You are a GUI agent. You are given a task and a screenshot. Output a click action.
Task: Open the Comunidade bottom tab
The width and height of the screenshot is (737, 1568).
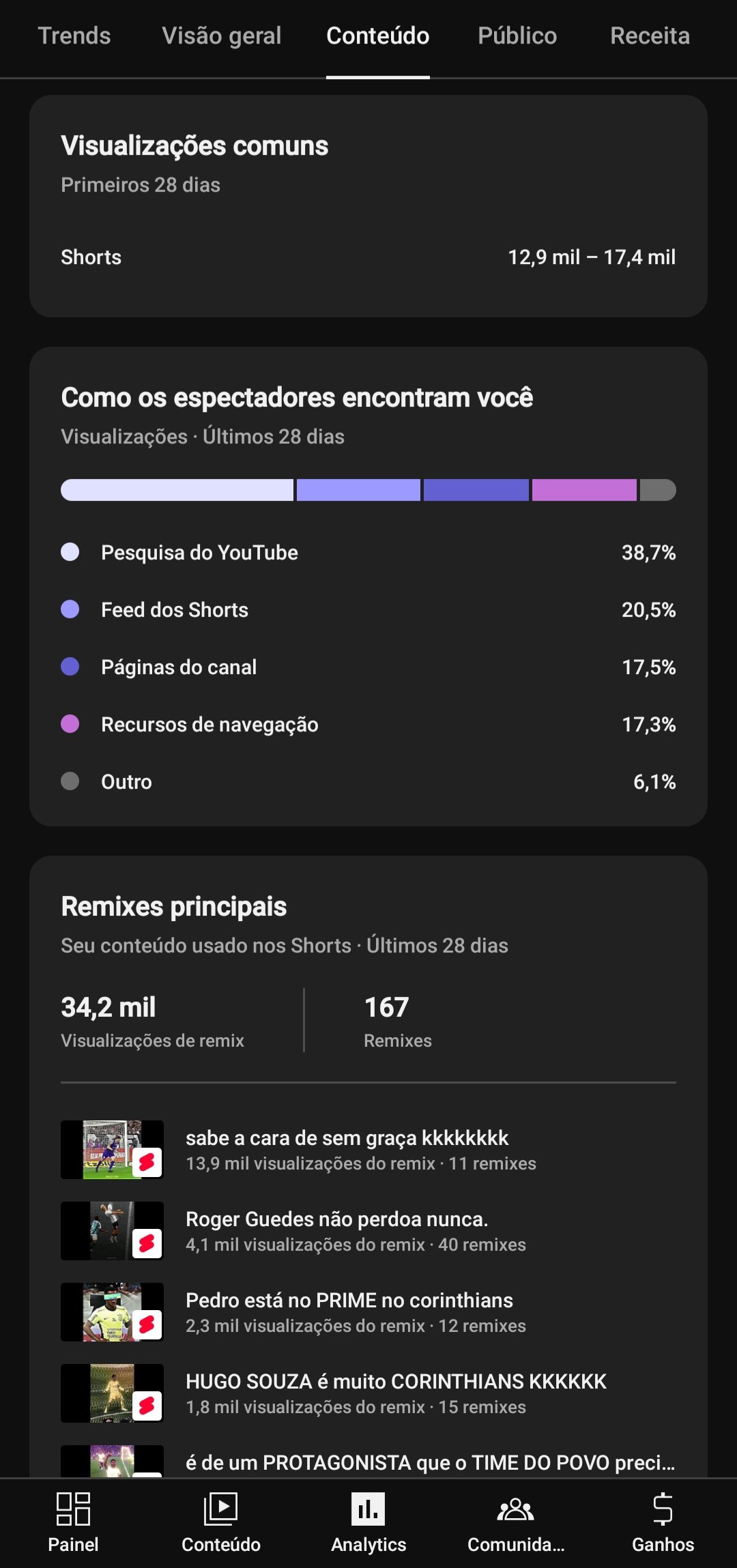coord(516,1523)
